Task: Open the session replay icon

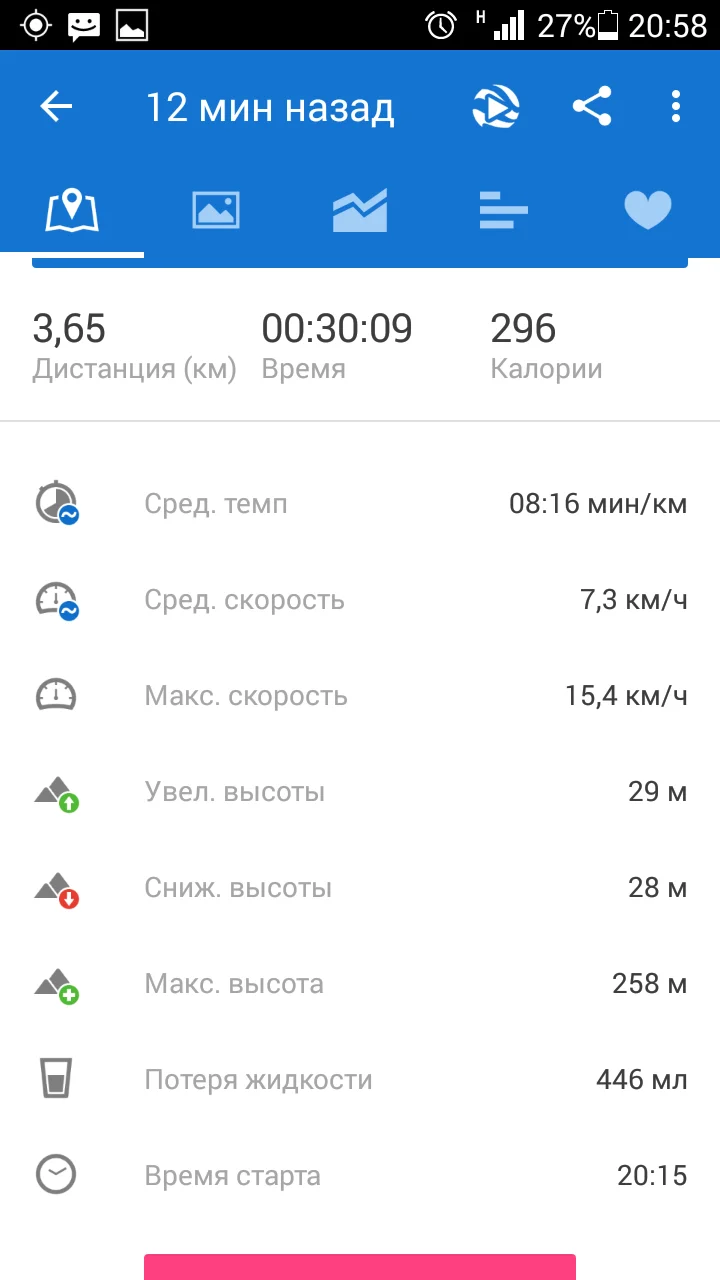Action: (x=497, y=106)
